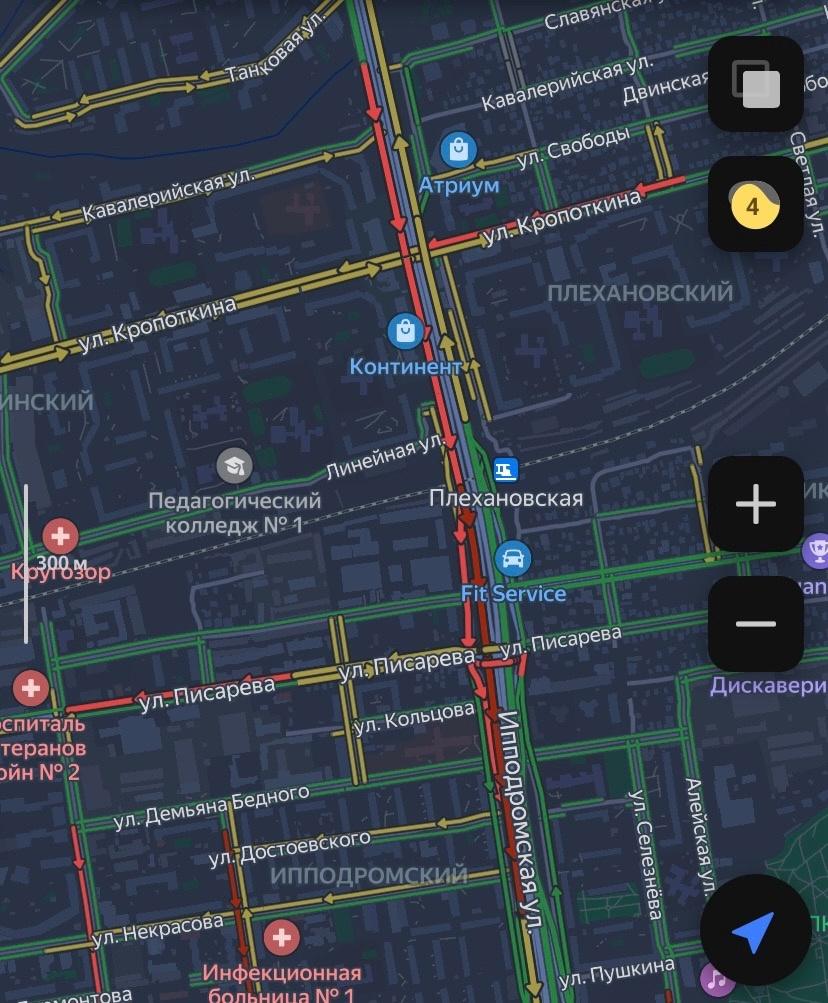This screenshot has width=828, height=1003.
Task: Center map with the blue location arrow
Action: pyautogui.click(x=756, y=928)
